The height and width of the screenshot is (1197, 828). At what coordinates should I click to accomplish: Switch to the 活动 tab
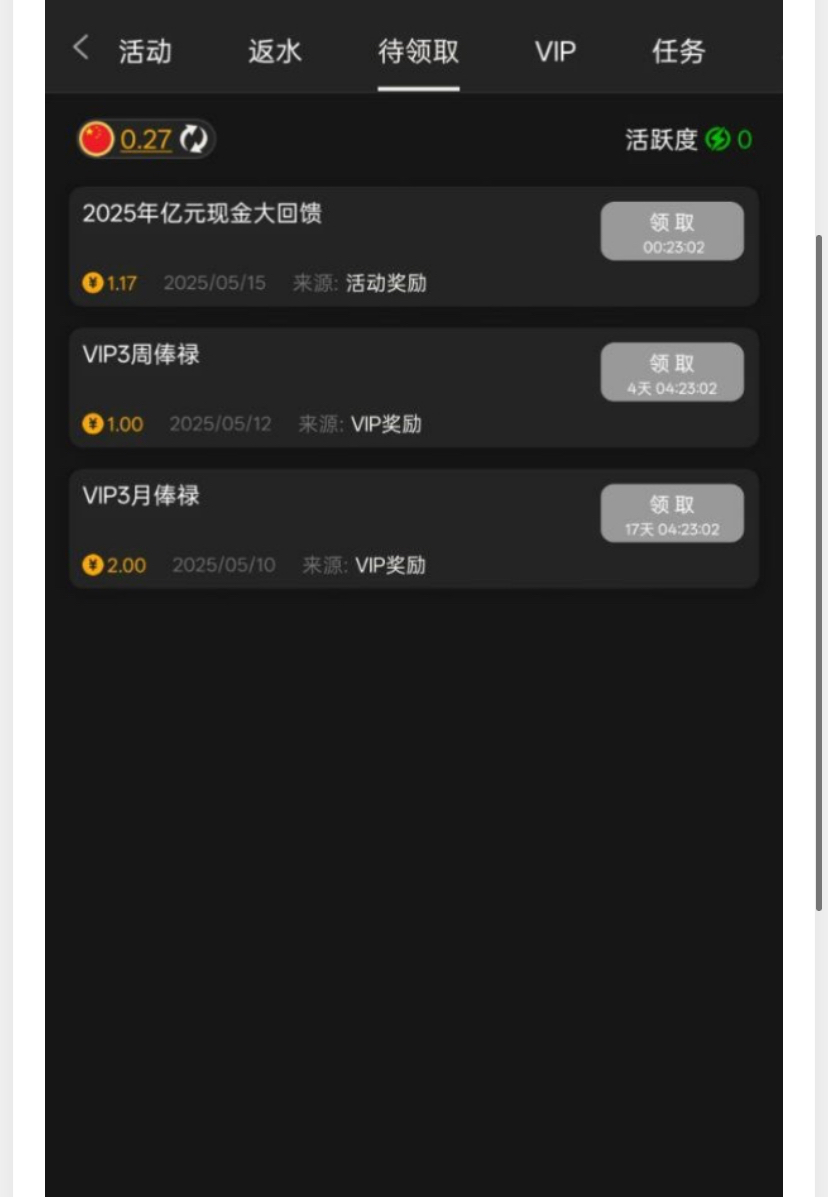[x=145, y=52]
